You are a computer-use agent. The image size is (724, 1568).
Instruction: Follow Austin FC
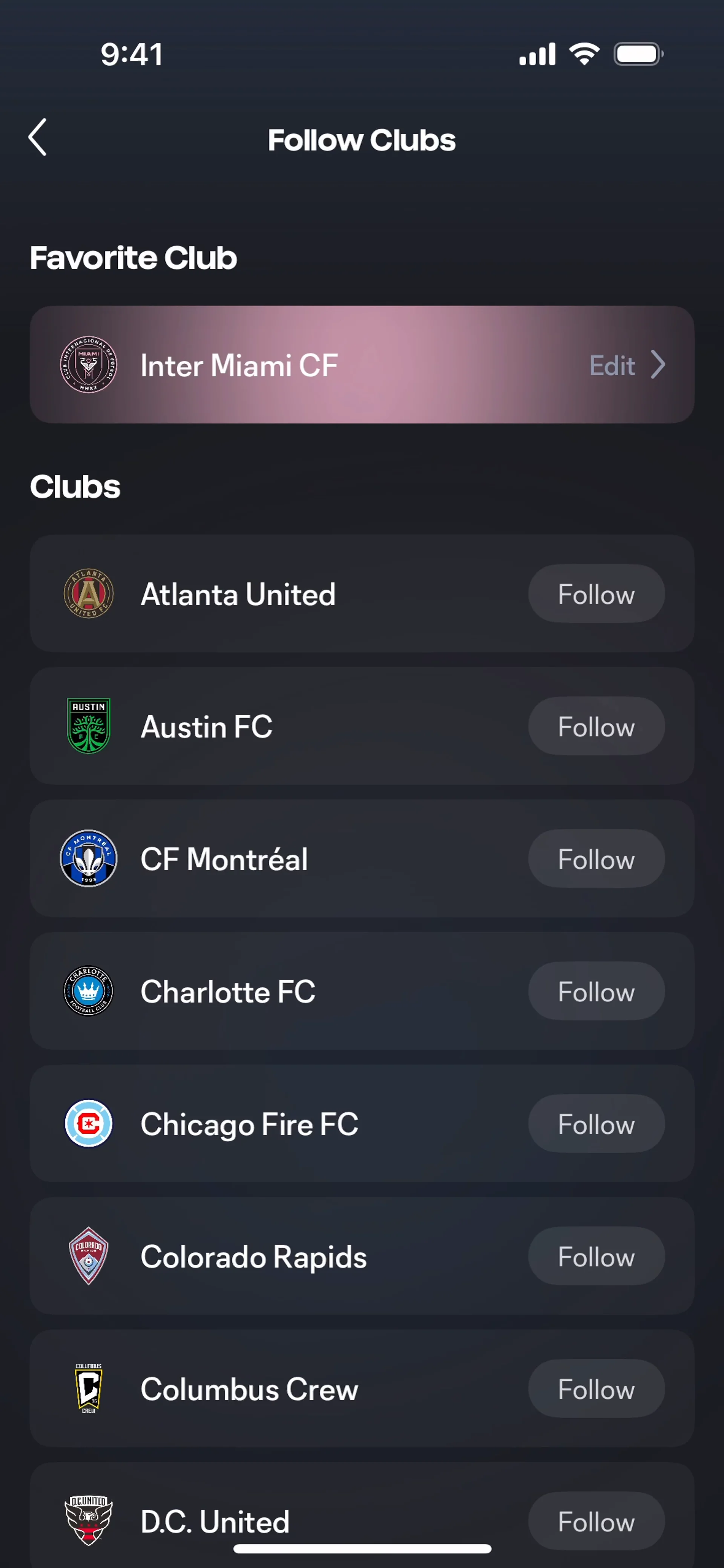595,727
